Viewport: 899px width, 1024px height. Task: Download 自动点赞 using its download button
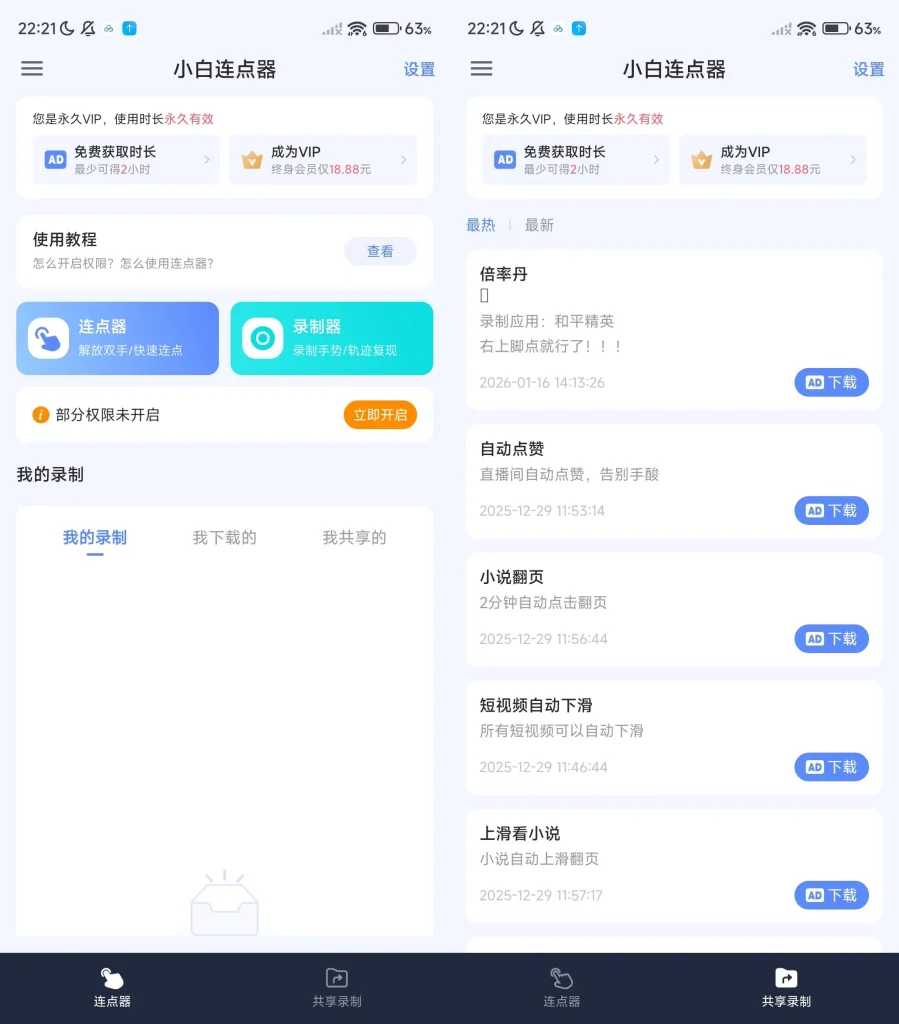click(831, 510)
